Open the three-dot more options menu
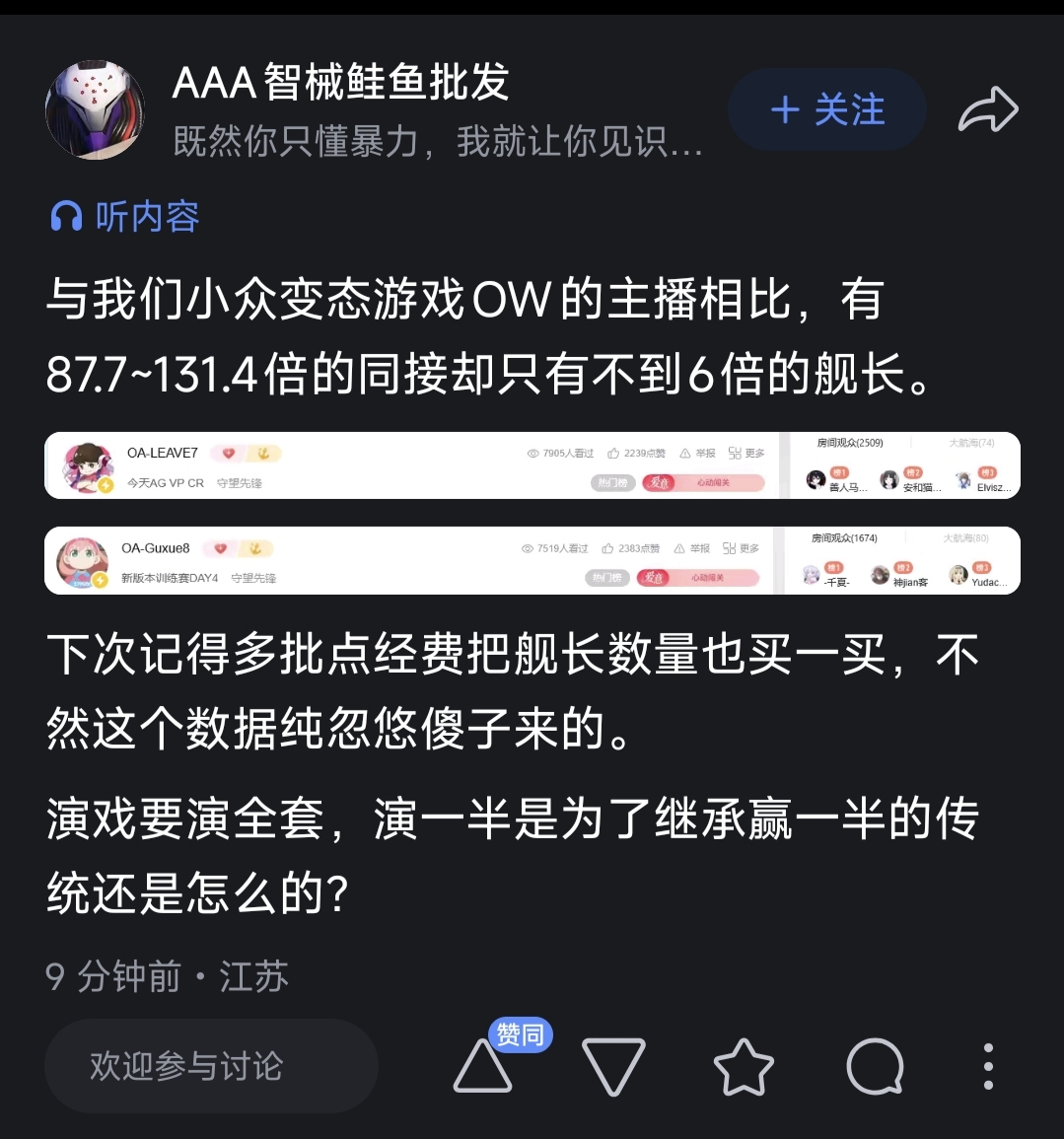1064x1139 pixels. (988, 1066)
